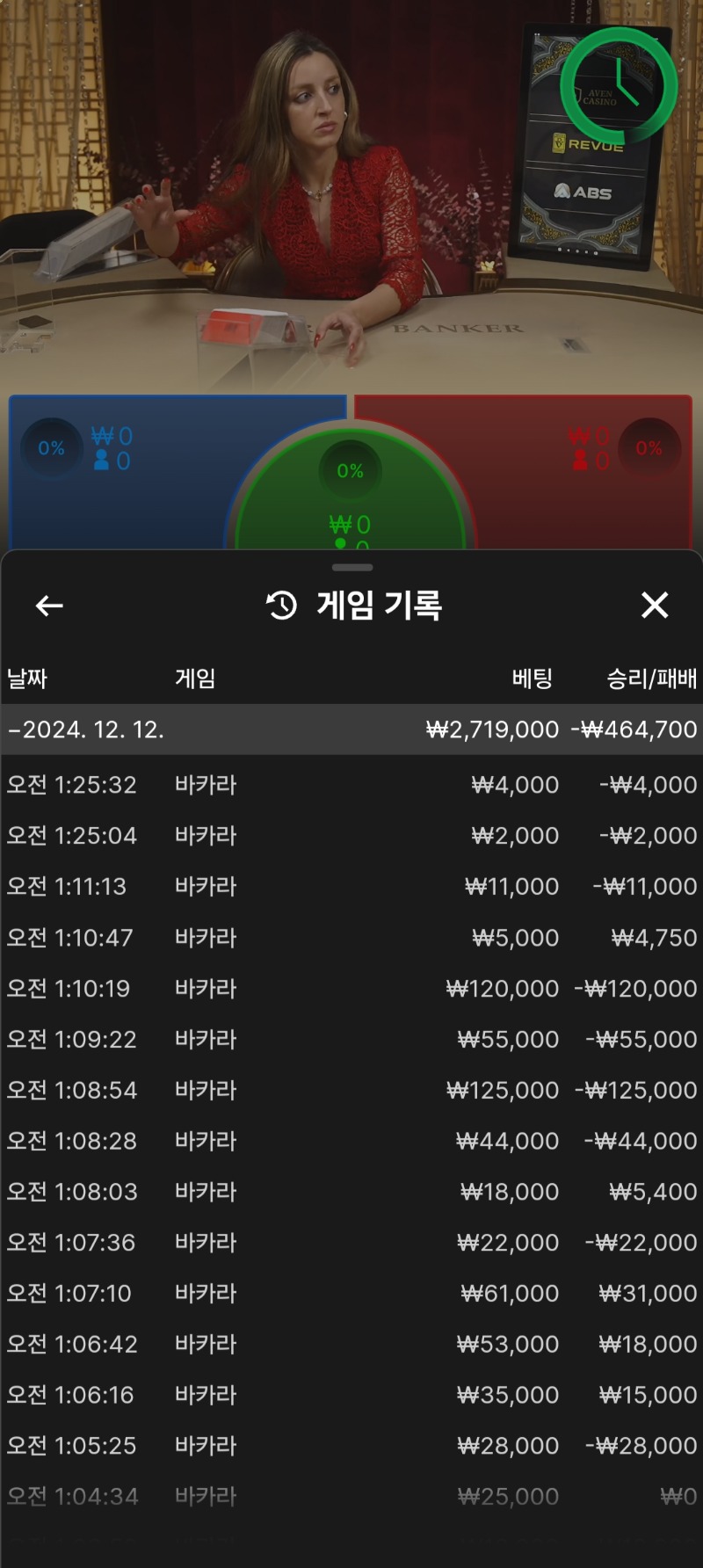Select the 오전 1:08:54 round with ₩125,000 bet
The image size is (703, 1568).
(x=351, y=1091)
